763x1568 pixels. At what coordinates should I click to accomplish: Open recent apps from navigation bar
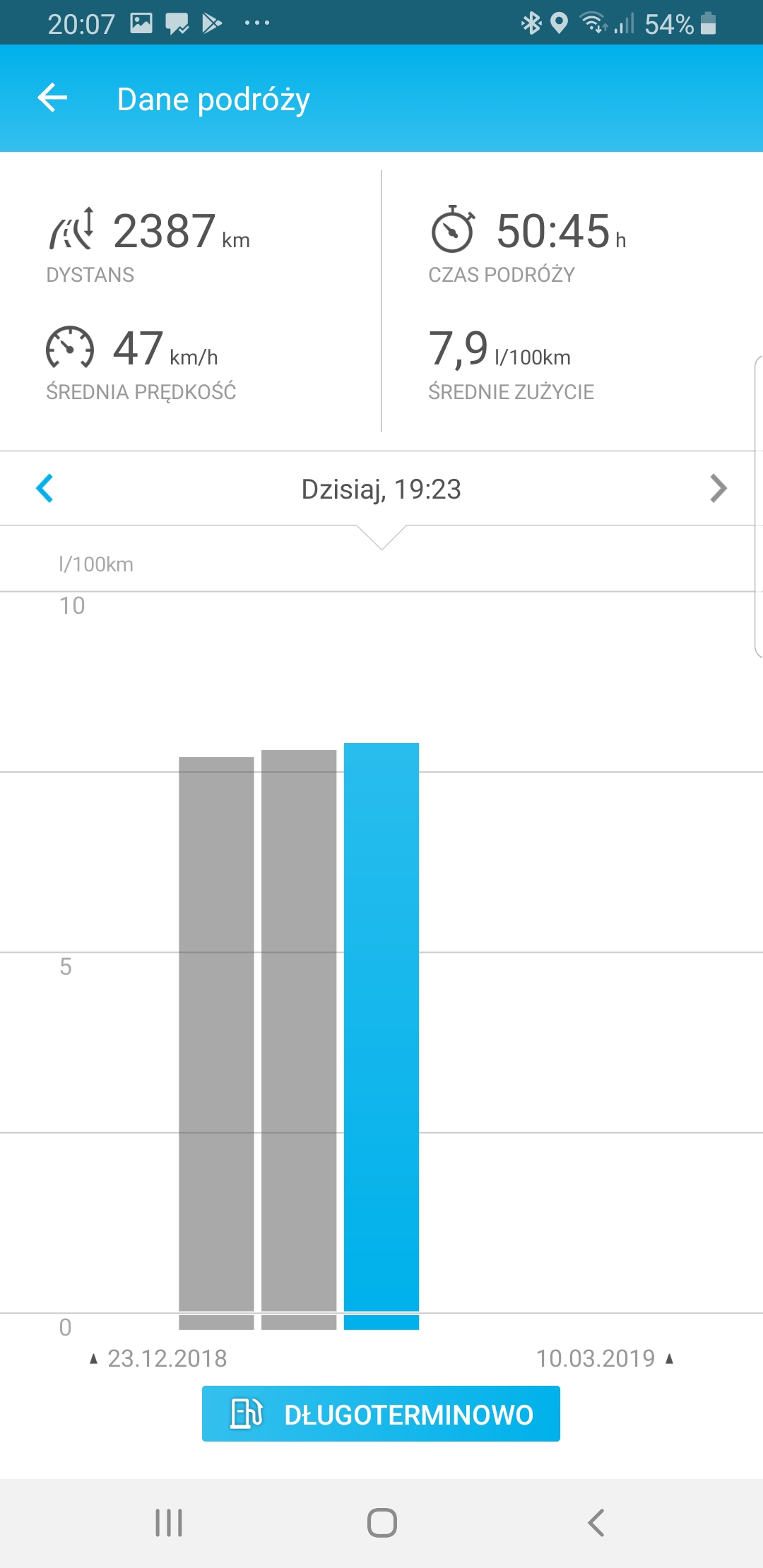169,1523
